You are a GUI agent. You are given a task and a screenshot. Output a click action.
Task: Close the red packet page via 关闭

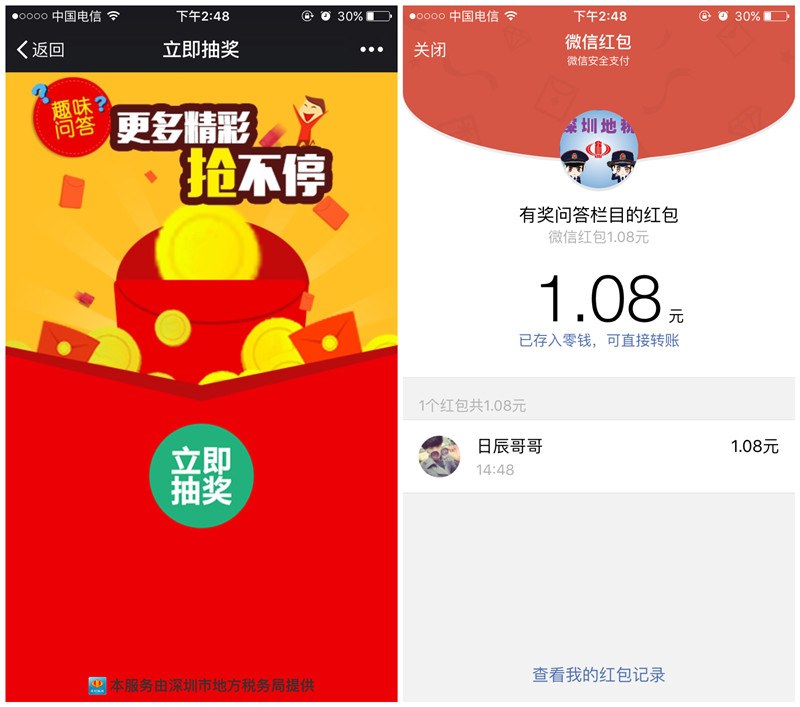click(430, 49)
